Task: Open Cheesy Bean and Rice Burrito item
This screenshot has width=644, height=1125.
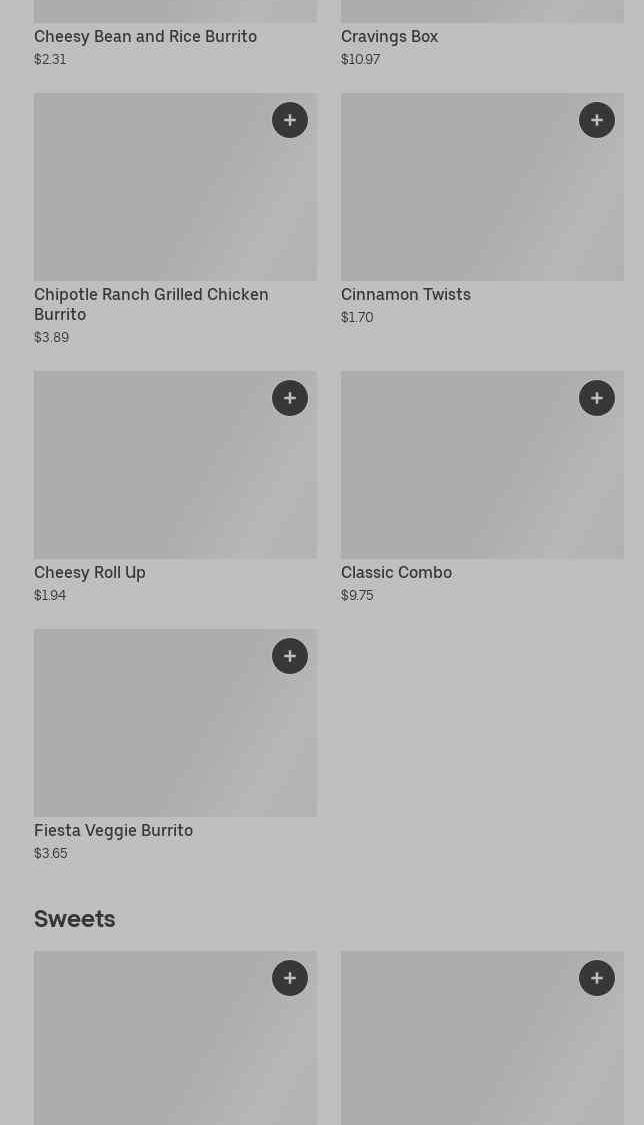Action: click(x=145, y=36)
